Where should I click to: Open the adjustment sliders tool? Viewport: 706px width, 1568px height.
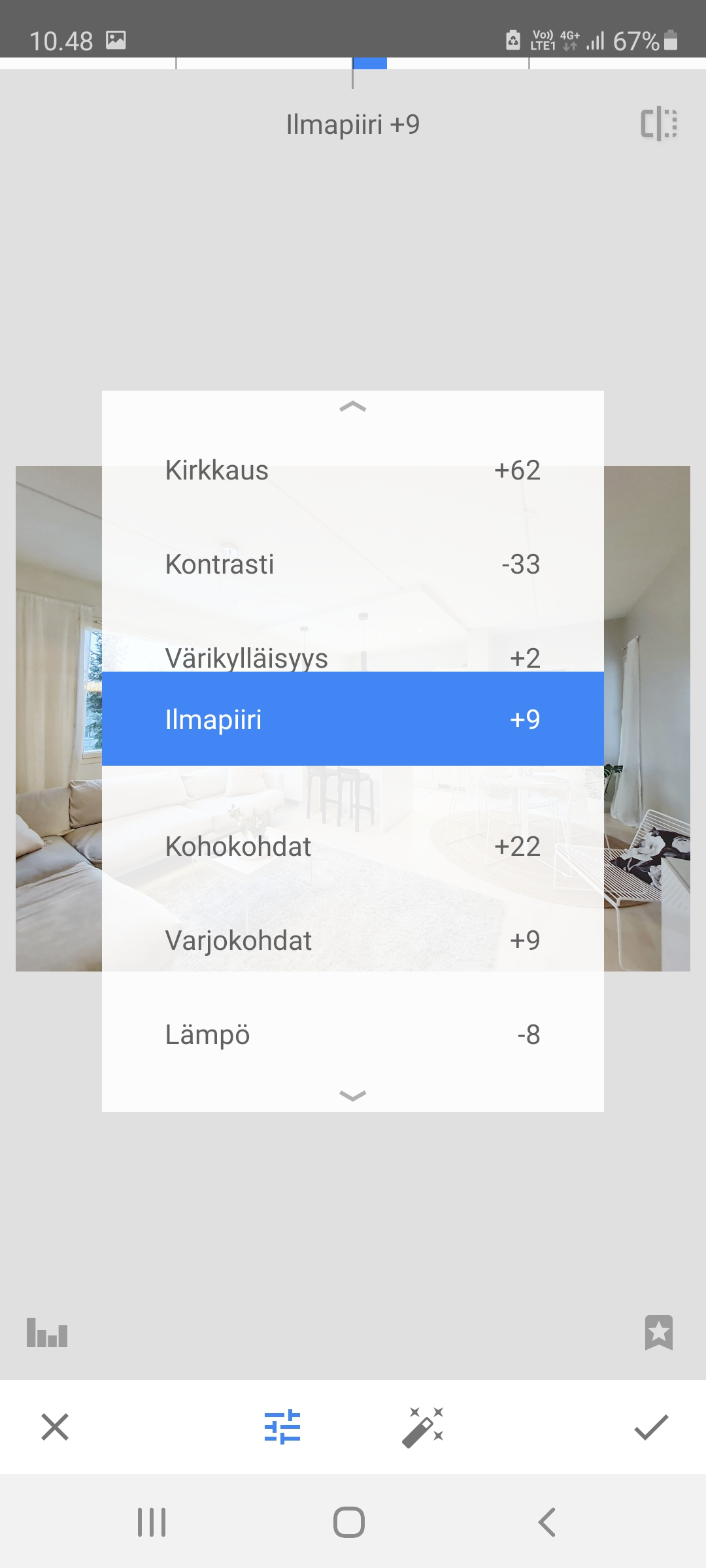pos(282,1427)
